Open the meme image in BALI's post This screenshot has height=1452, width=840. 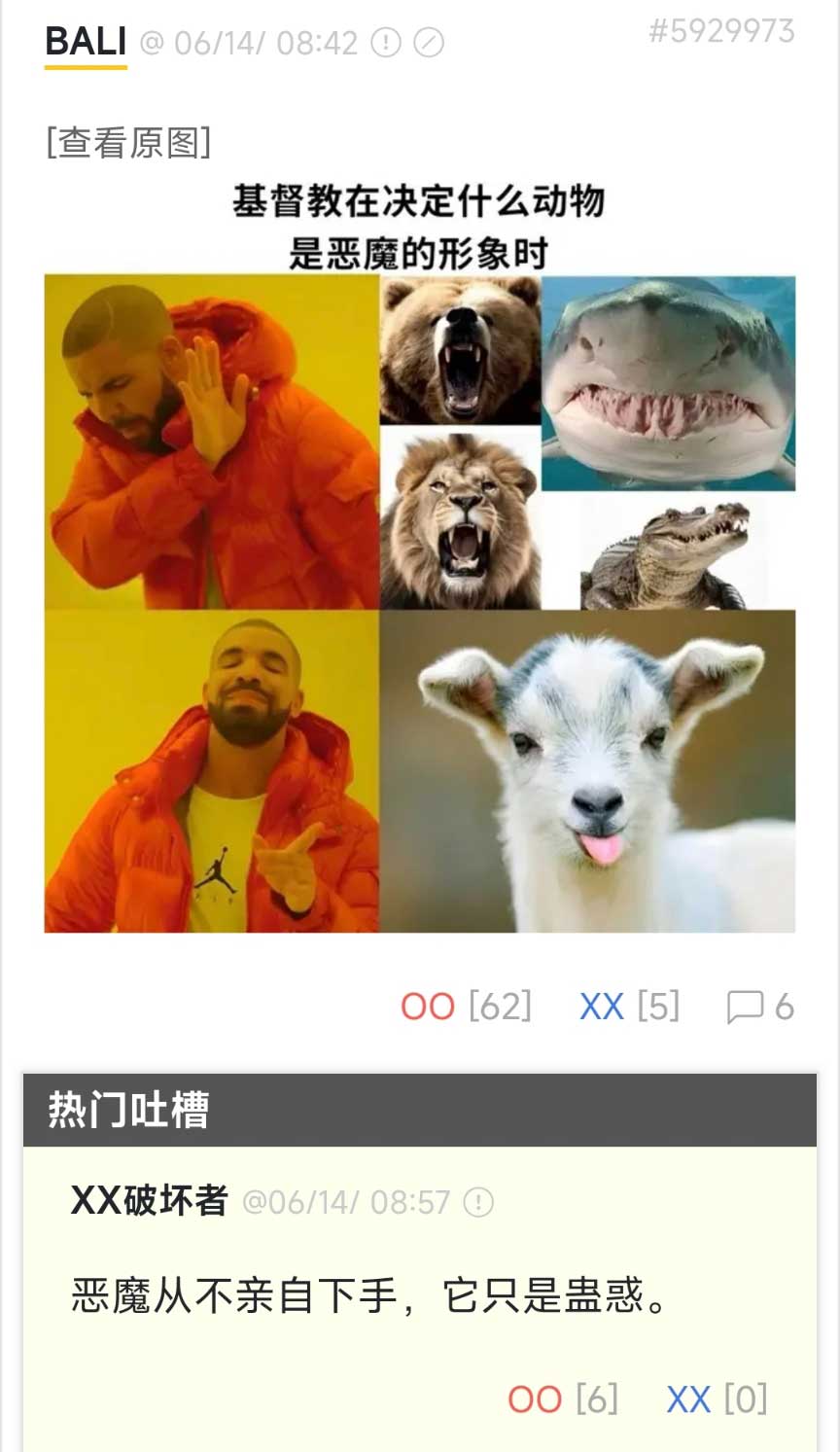click(420, 603)
